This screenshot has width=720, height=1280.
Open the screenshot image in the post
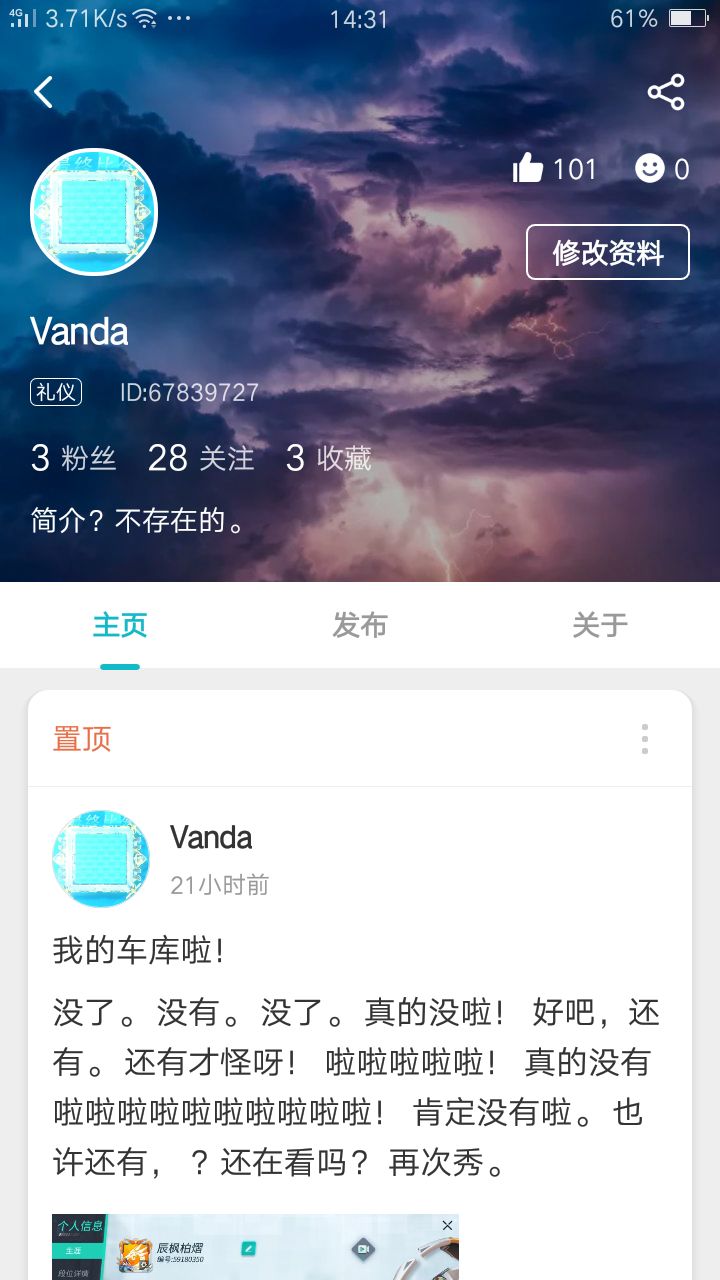255,1246
